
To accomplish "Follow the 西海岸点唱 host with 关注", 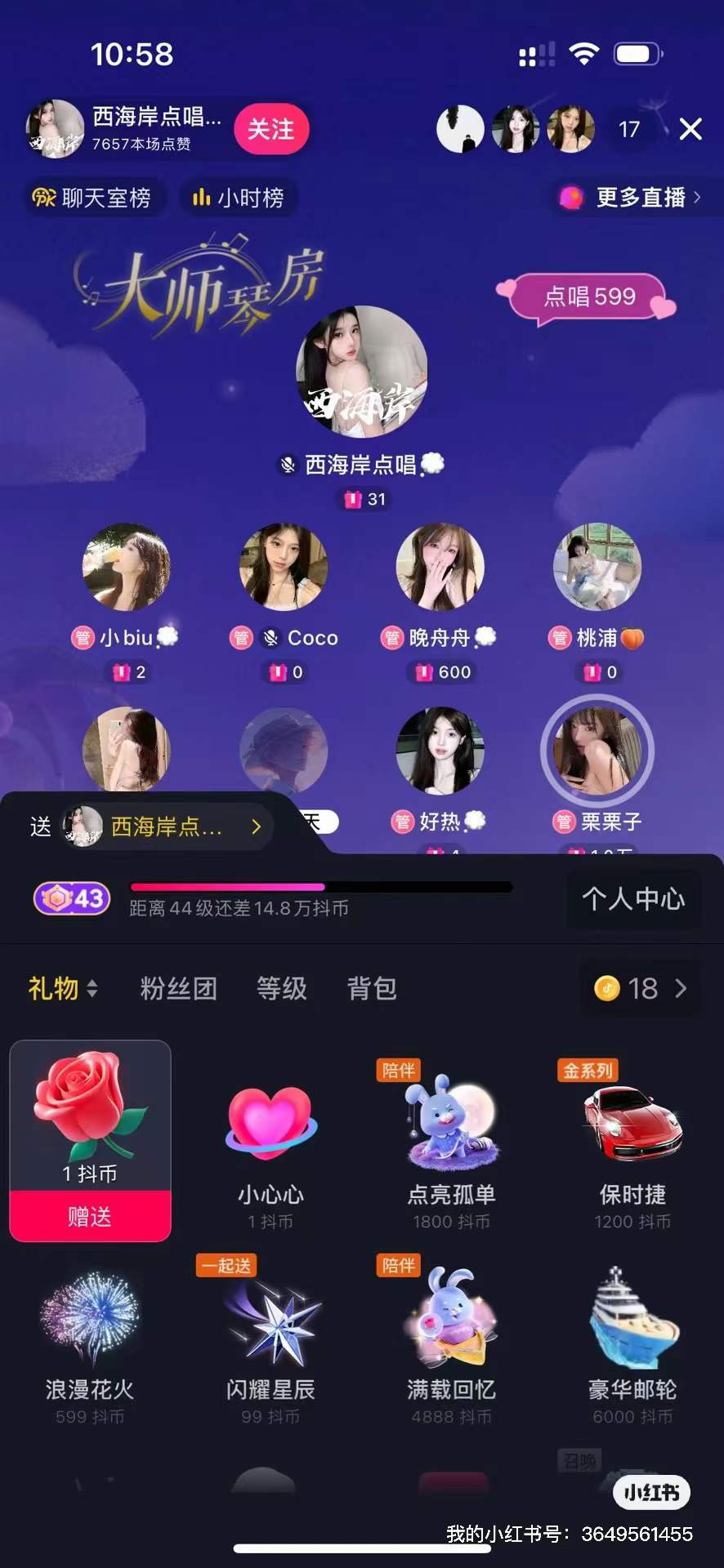I will [x=271, y=129].
